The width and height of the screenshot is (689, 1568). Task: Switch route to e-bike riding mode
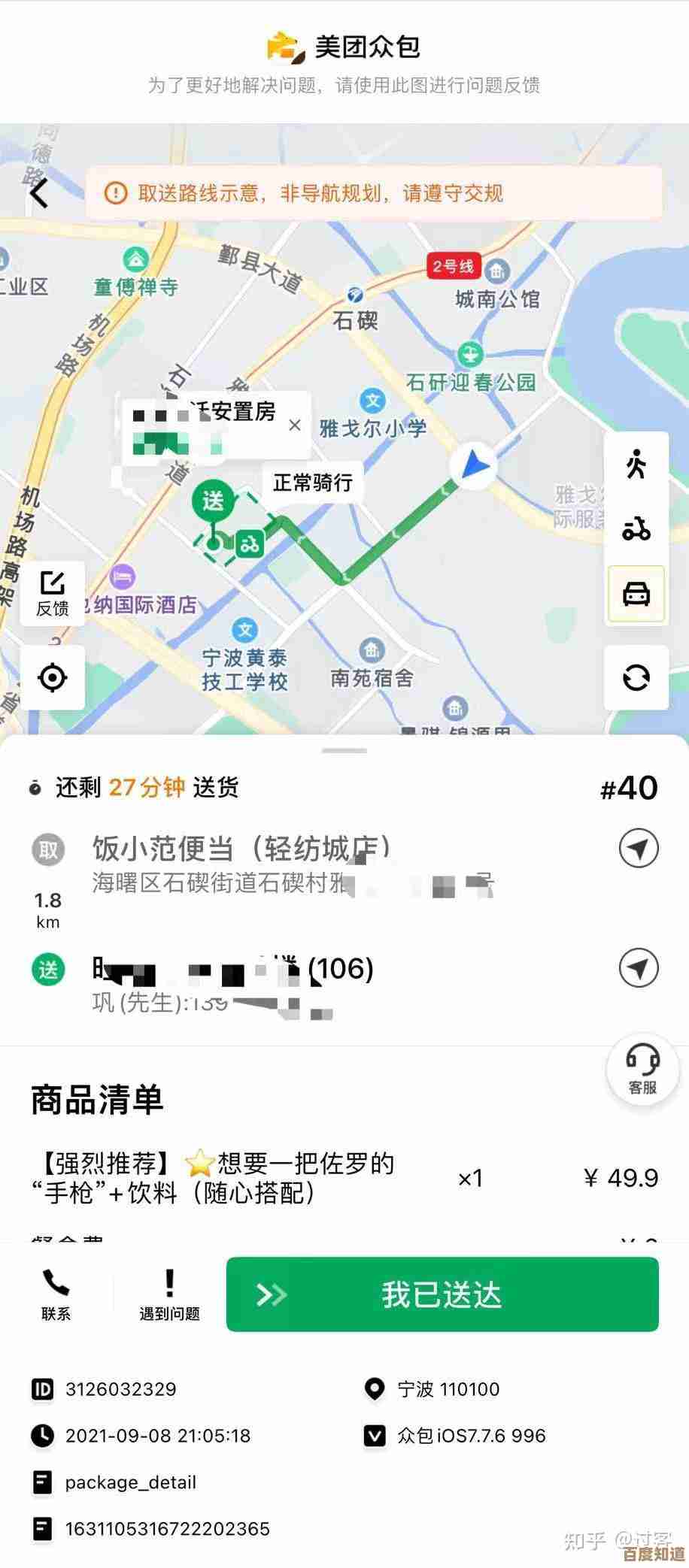(x=636, y=528)
